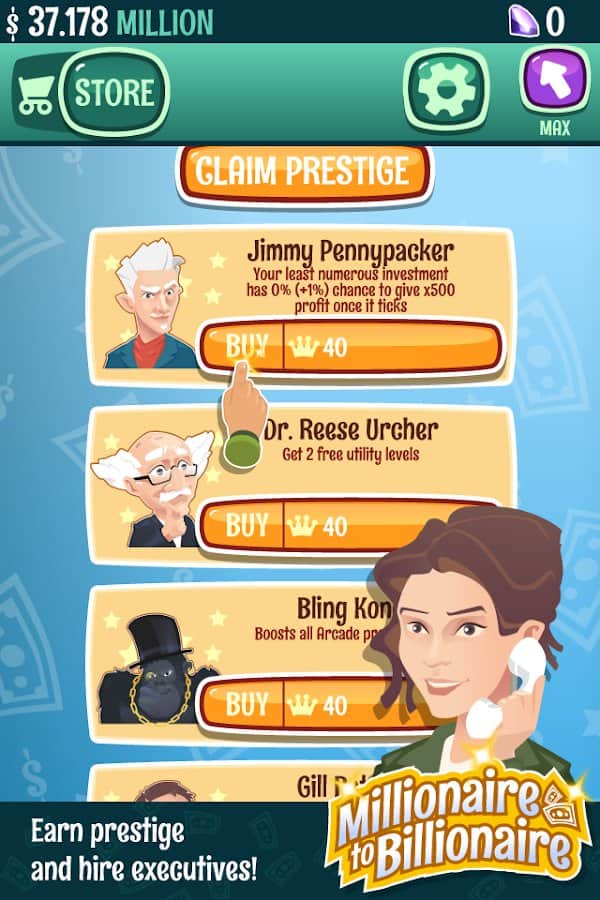The height and width of the screenshot is (900, 600).
Task: Buy Dr. Reese Urcher for 40 crowns
Action: coord(300,525)
